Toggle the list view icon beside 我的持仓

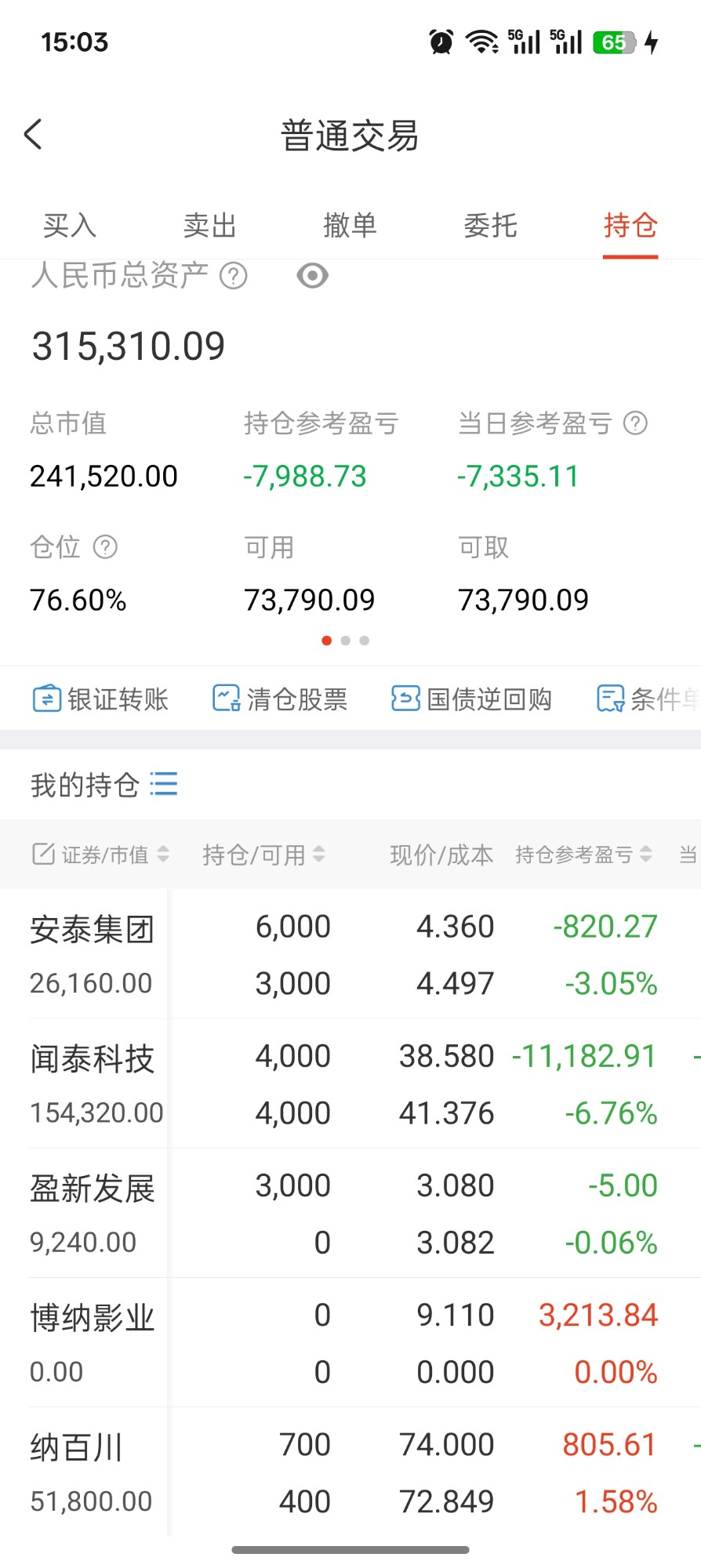(164, 784)
